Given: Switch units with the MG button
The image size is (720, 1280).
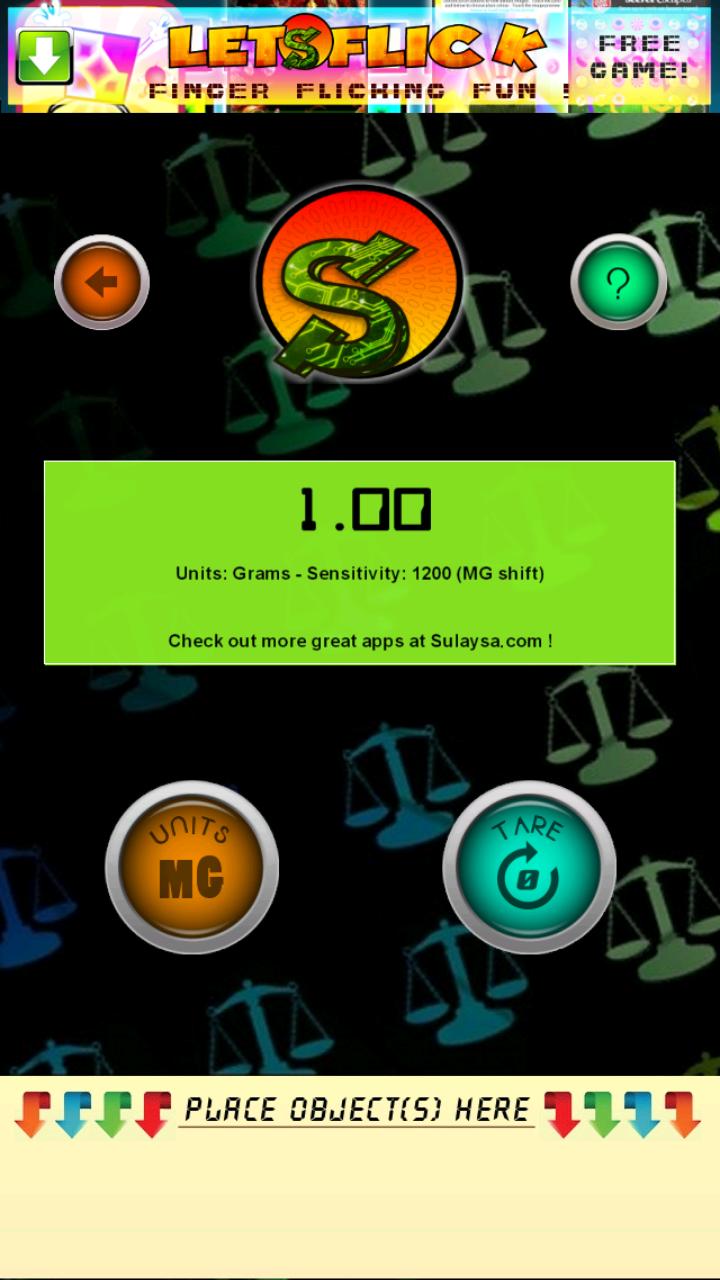Looking at the screenshot, I should tap(191, 867).
